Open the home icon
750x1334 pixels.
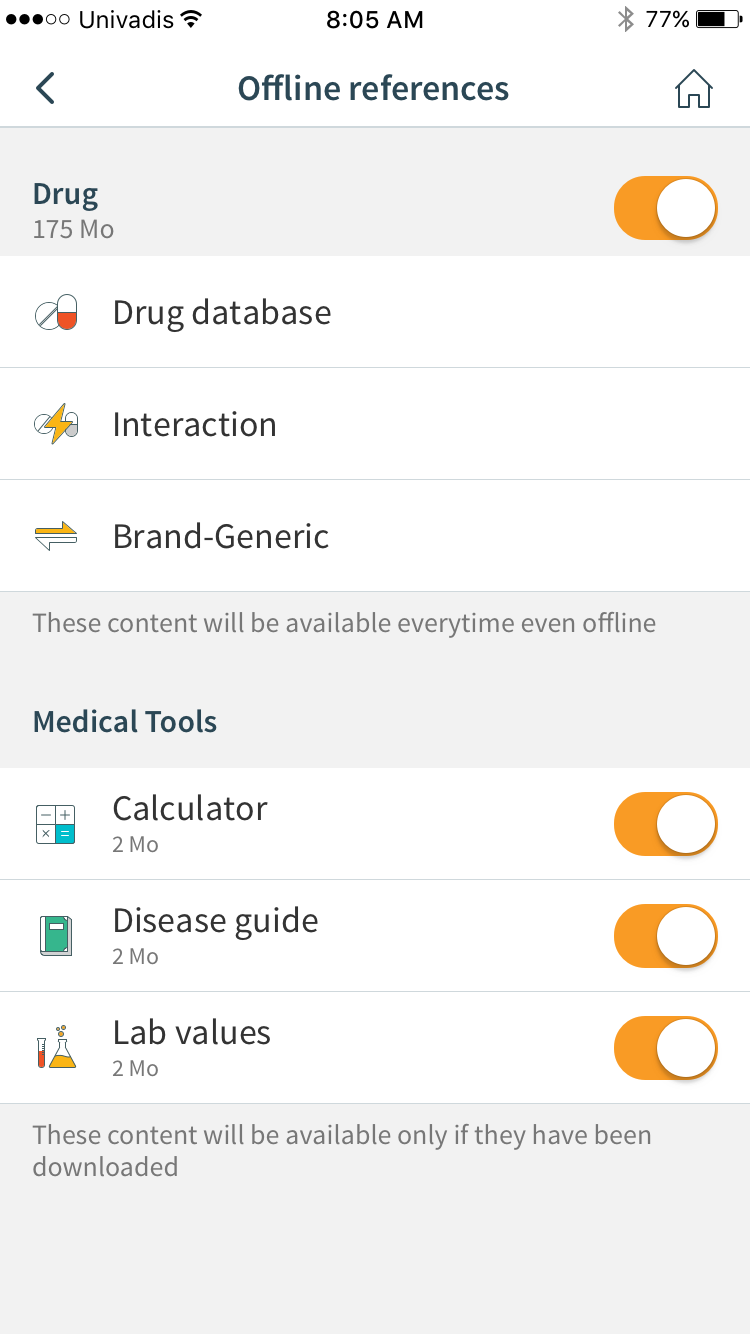693,88
